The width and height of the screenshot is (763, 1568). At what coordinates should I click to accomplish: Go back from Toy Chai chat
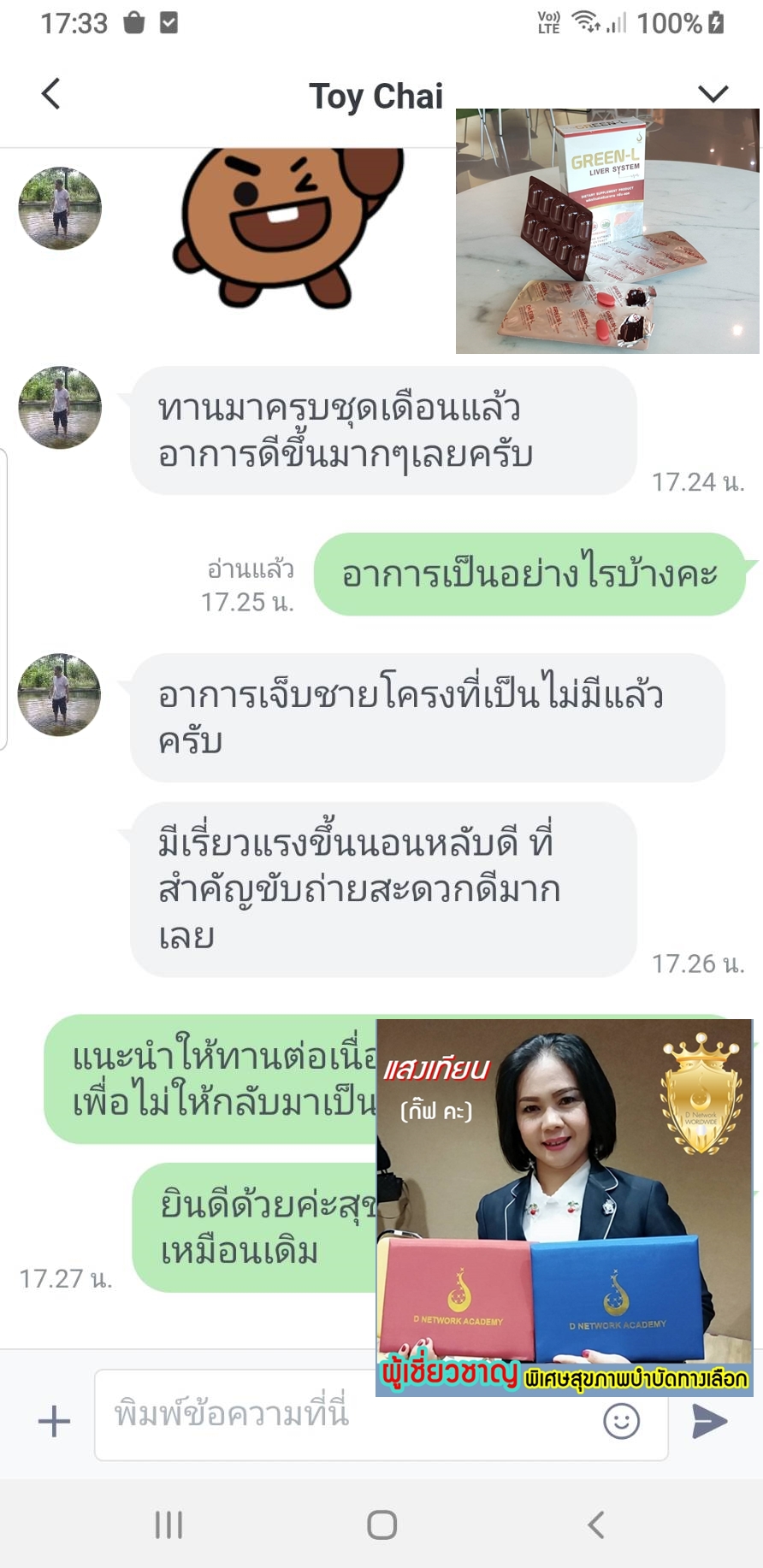[x=51, y=94]
